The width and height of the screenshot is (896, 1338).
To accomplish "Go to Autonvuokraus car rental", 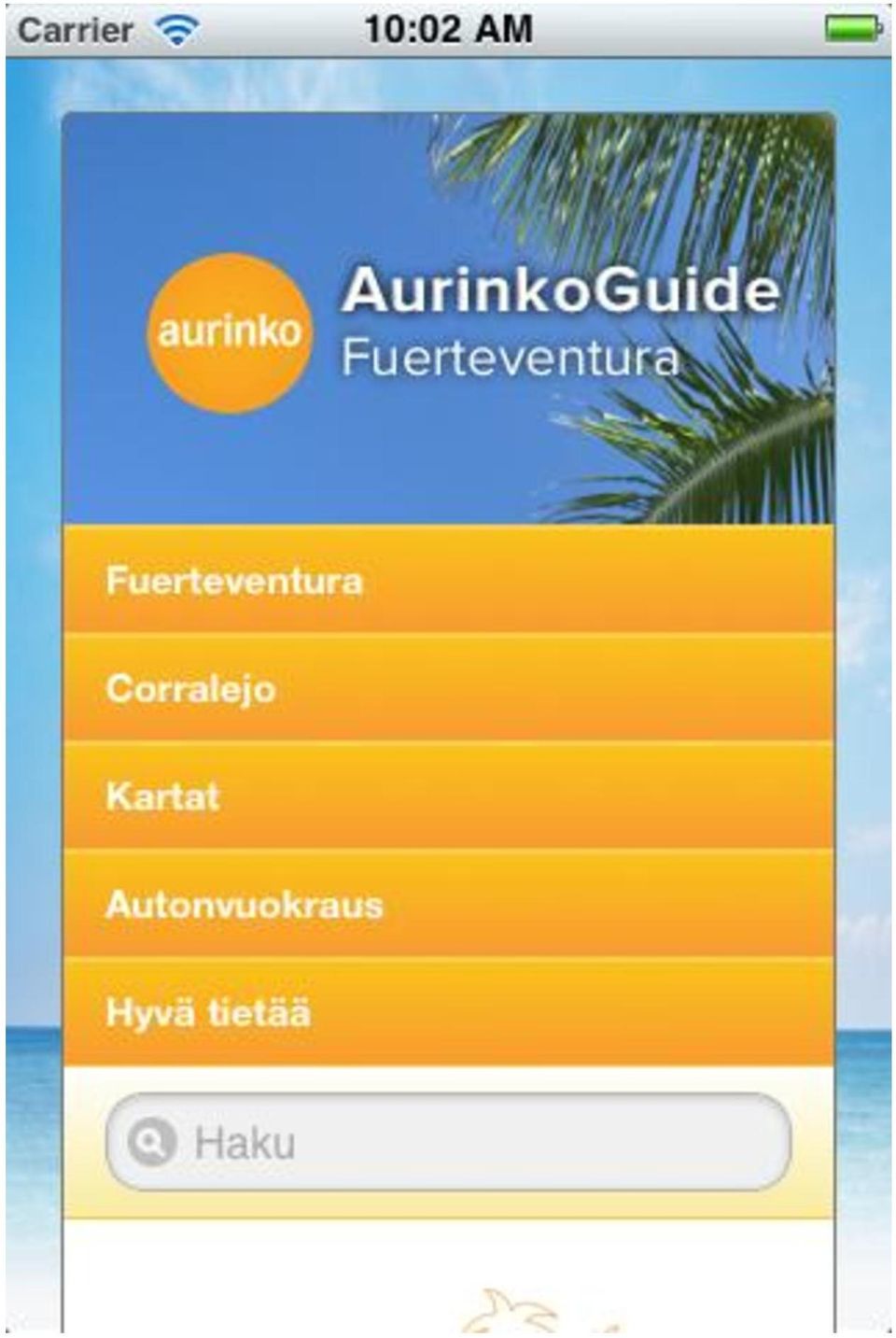I will pyautogui.click(x=448, y=904).
